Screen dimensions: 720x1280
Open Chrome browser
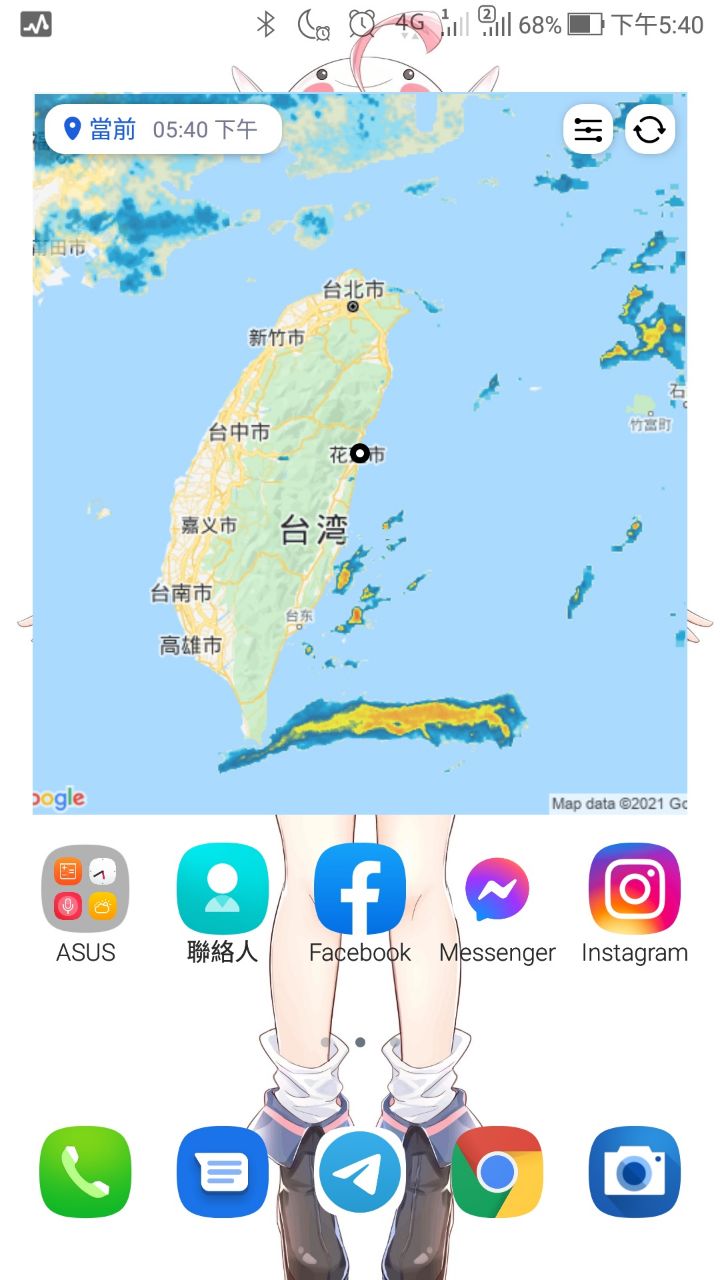pyautogui.click(x=497, y=1172)
